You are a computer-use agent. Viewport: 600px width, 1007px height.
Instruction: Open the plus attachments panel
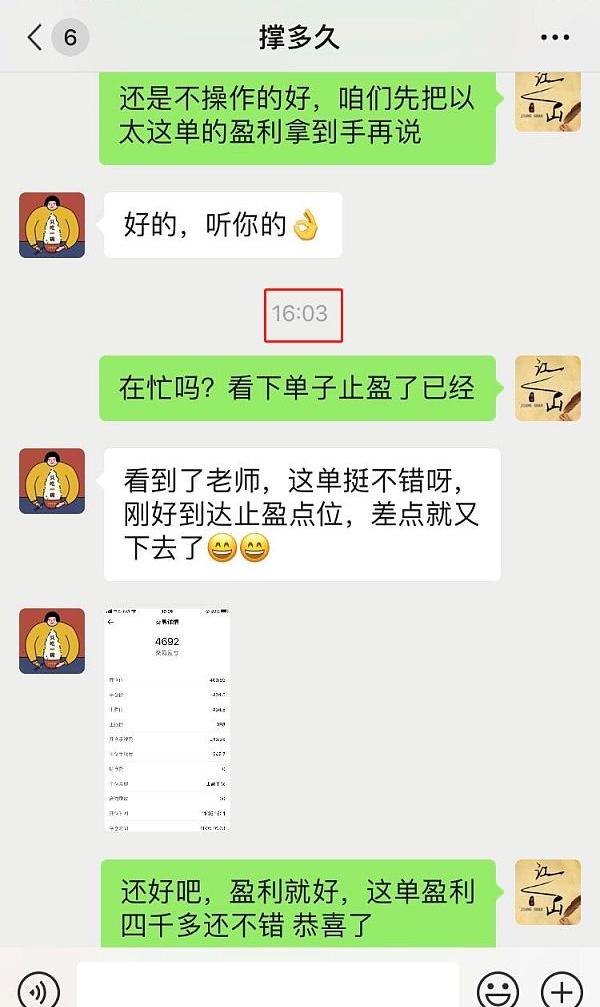[560, 990]
